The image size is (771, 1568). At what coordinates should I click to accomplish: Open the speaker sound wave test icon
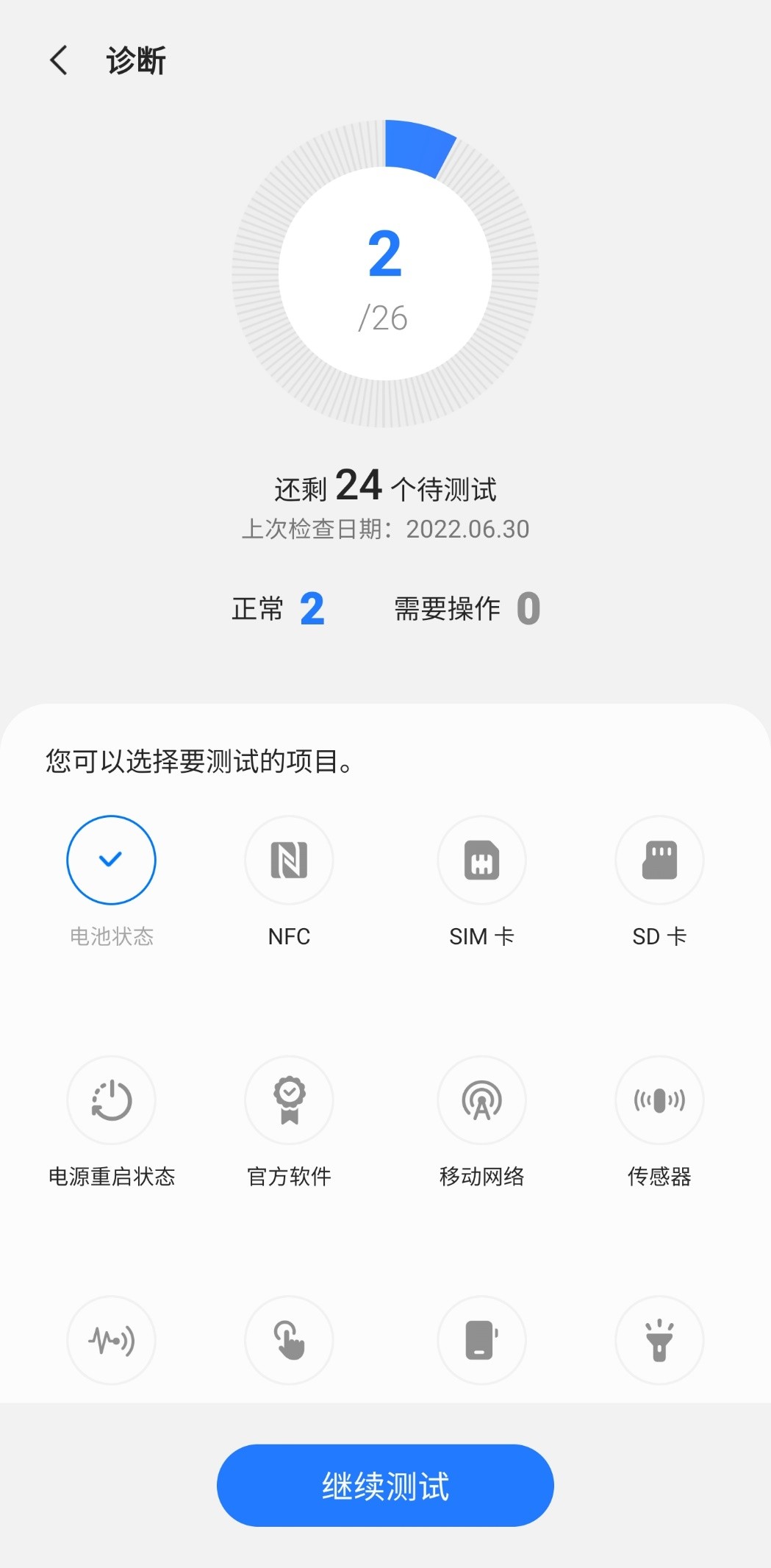[x=111, y=1340]
